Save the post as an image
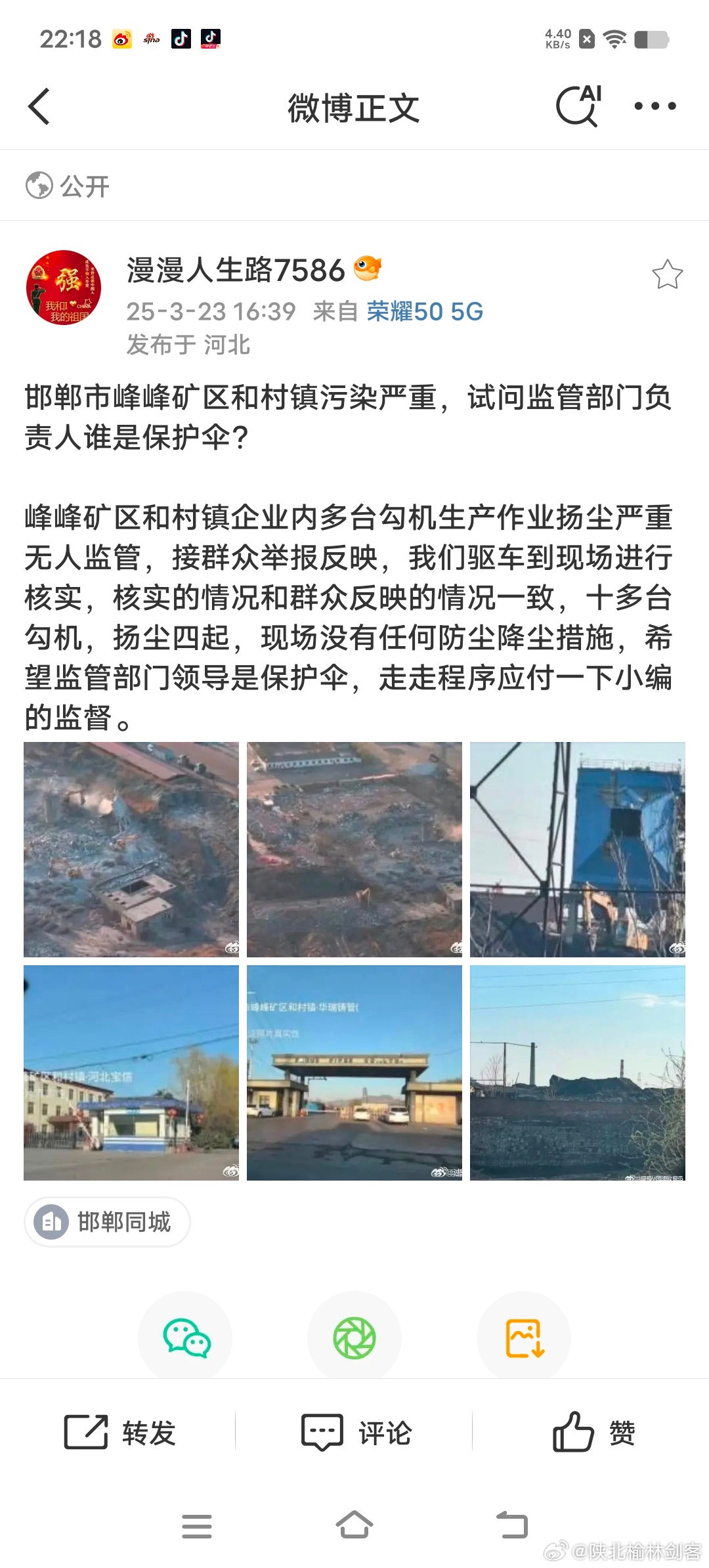This screenshot has height=1568, width=709. point(524,1338)
